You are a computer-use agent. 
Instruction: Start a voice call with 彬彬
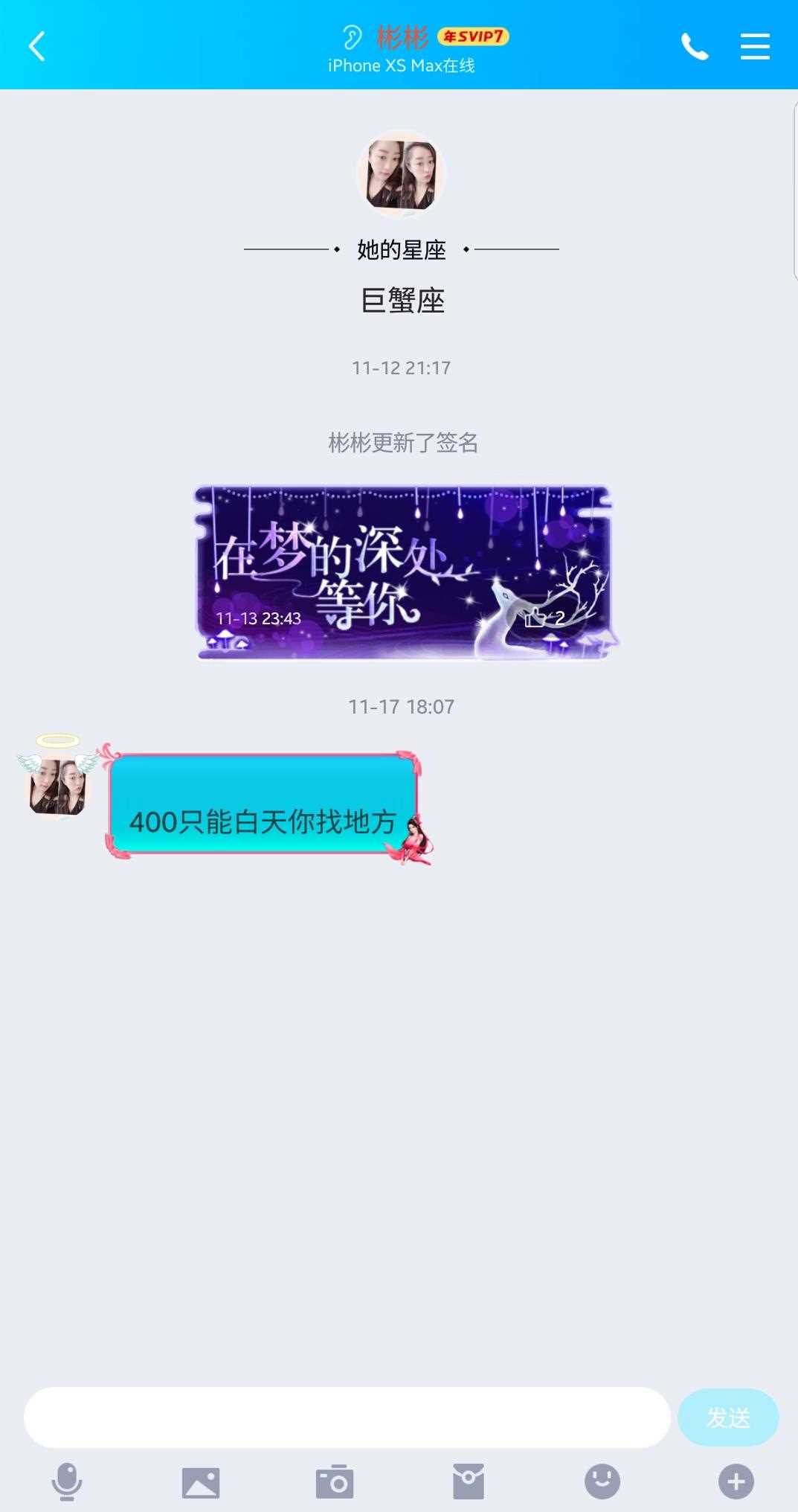(x=694, y=47)
